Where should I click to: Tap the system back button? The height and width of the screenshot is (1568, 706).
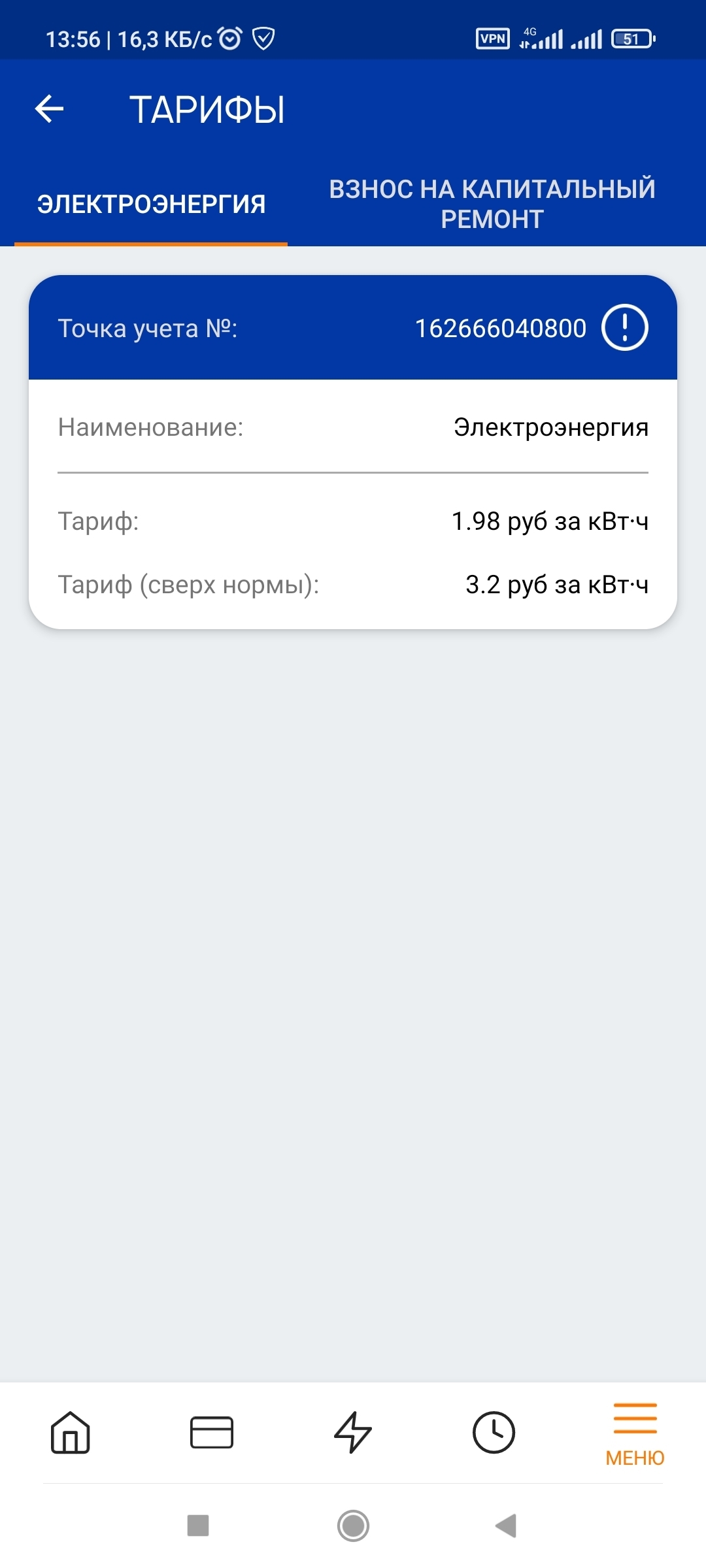coord(507,1526)
